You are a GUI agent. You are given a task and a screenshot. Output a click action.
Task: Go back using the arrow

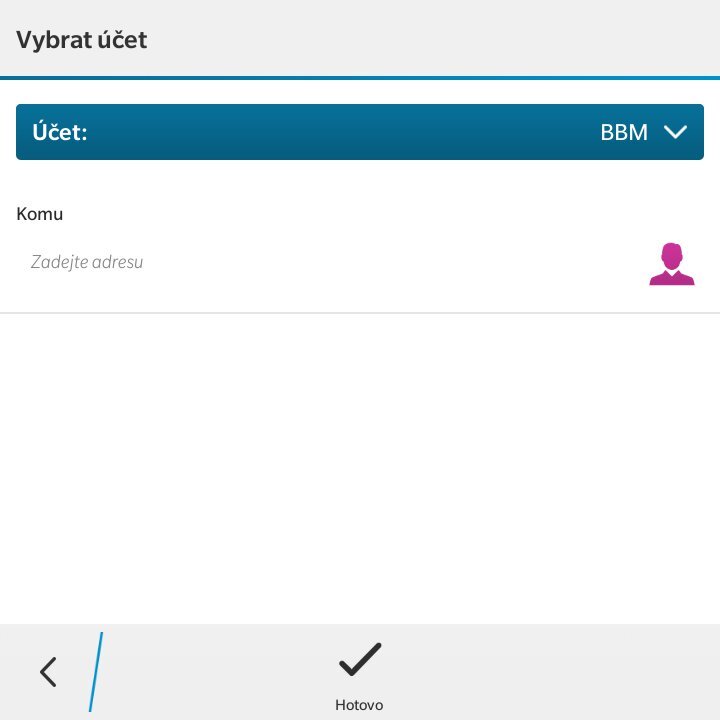pos(48,672)
